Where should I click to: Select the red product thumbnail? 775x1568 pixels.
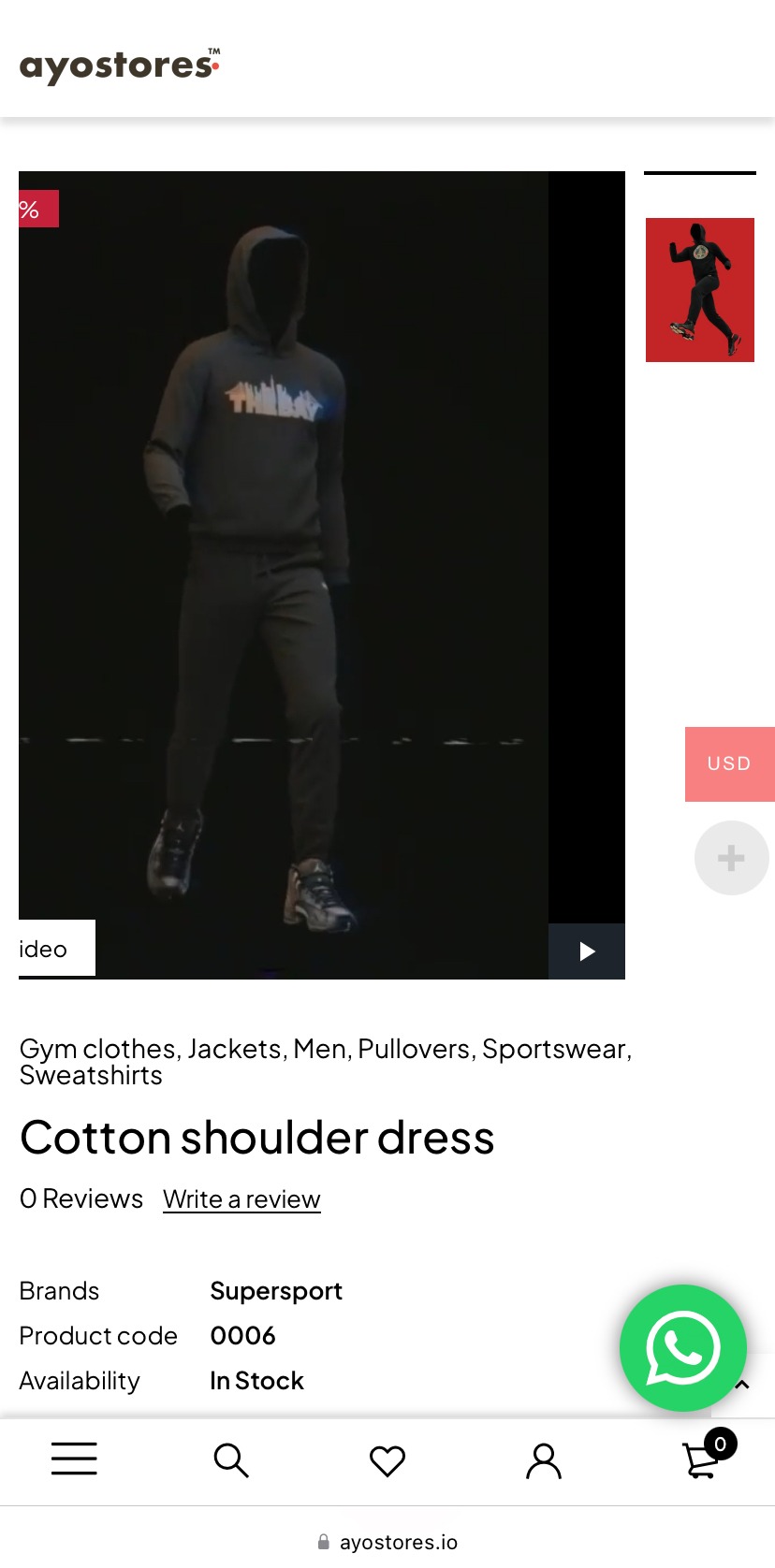point(699,290)
